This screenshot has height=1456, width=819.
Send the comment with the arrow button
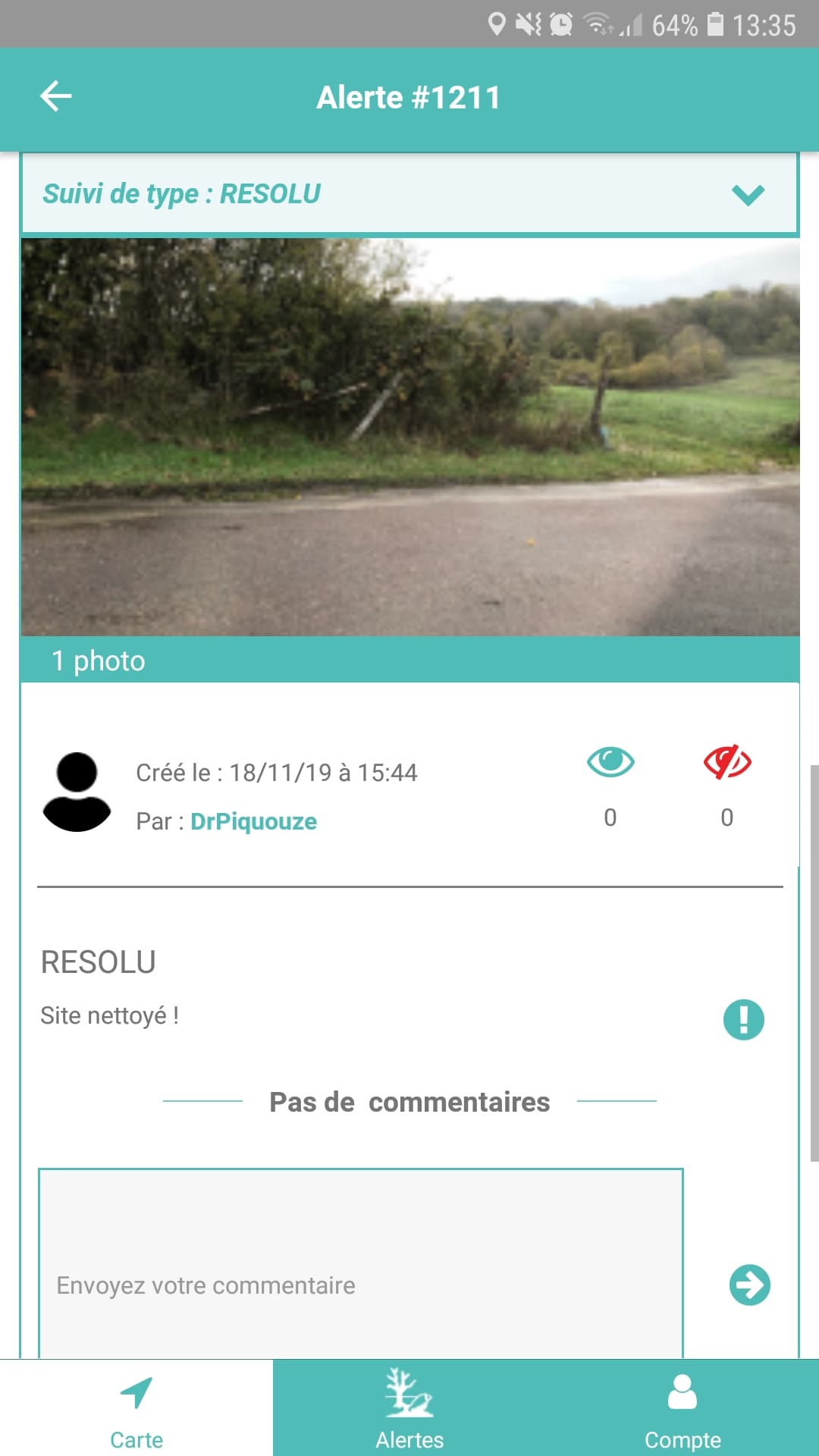(x=749, y=1285)
